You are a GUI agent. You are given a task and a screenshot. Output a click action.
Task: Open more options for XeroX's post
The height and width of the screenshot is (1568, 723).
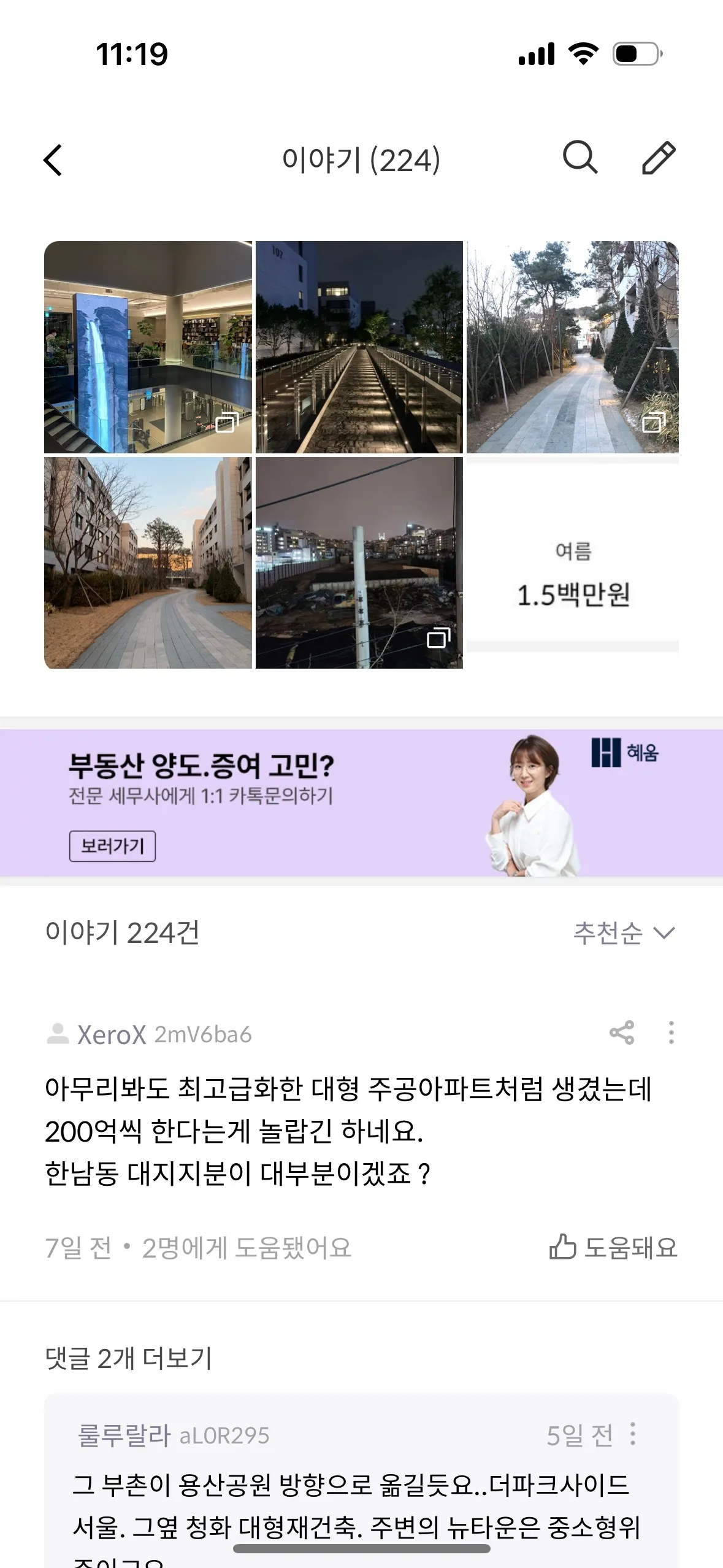(671, 1033)
